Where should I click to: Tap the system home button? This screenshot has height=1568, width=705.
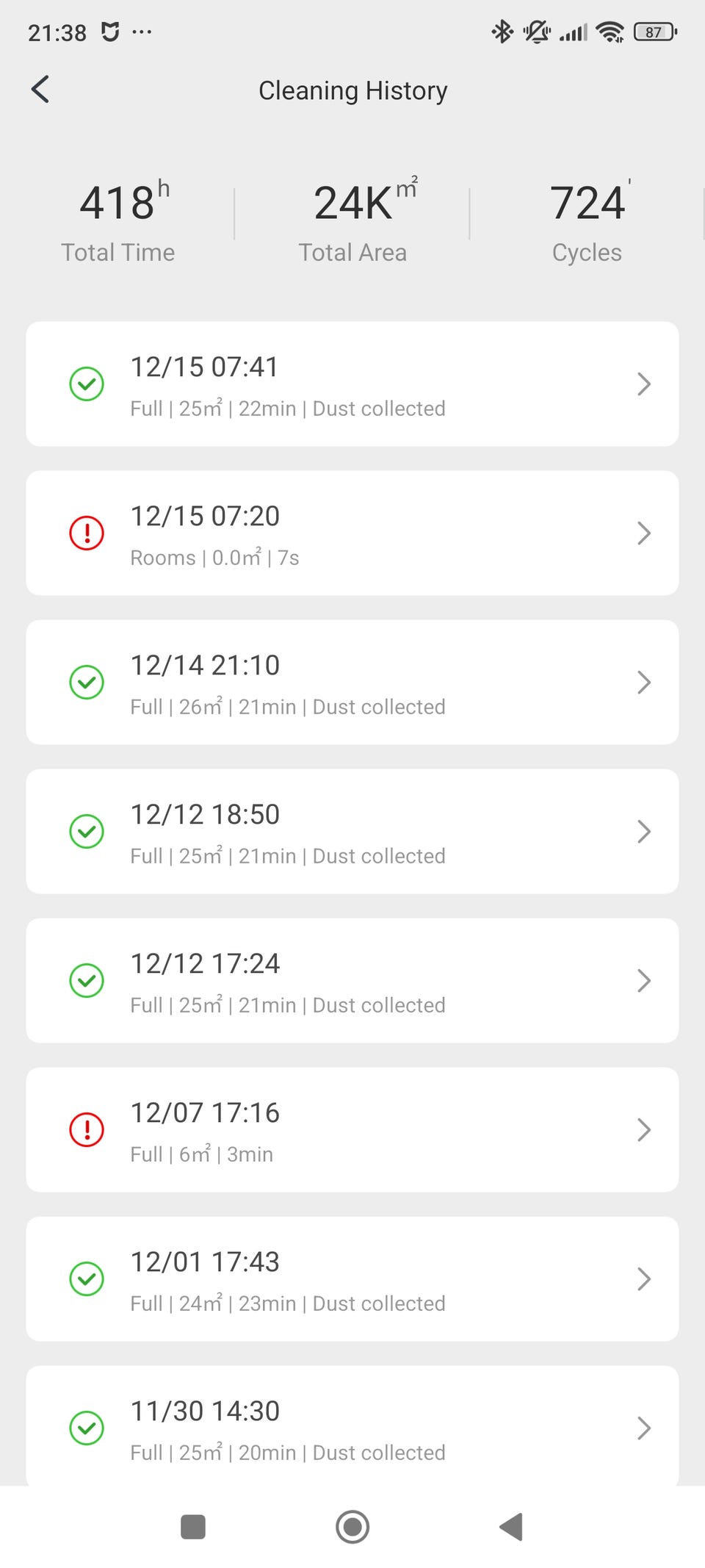click(352, 1526)
